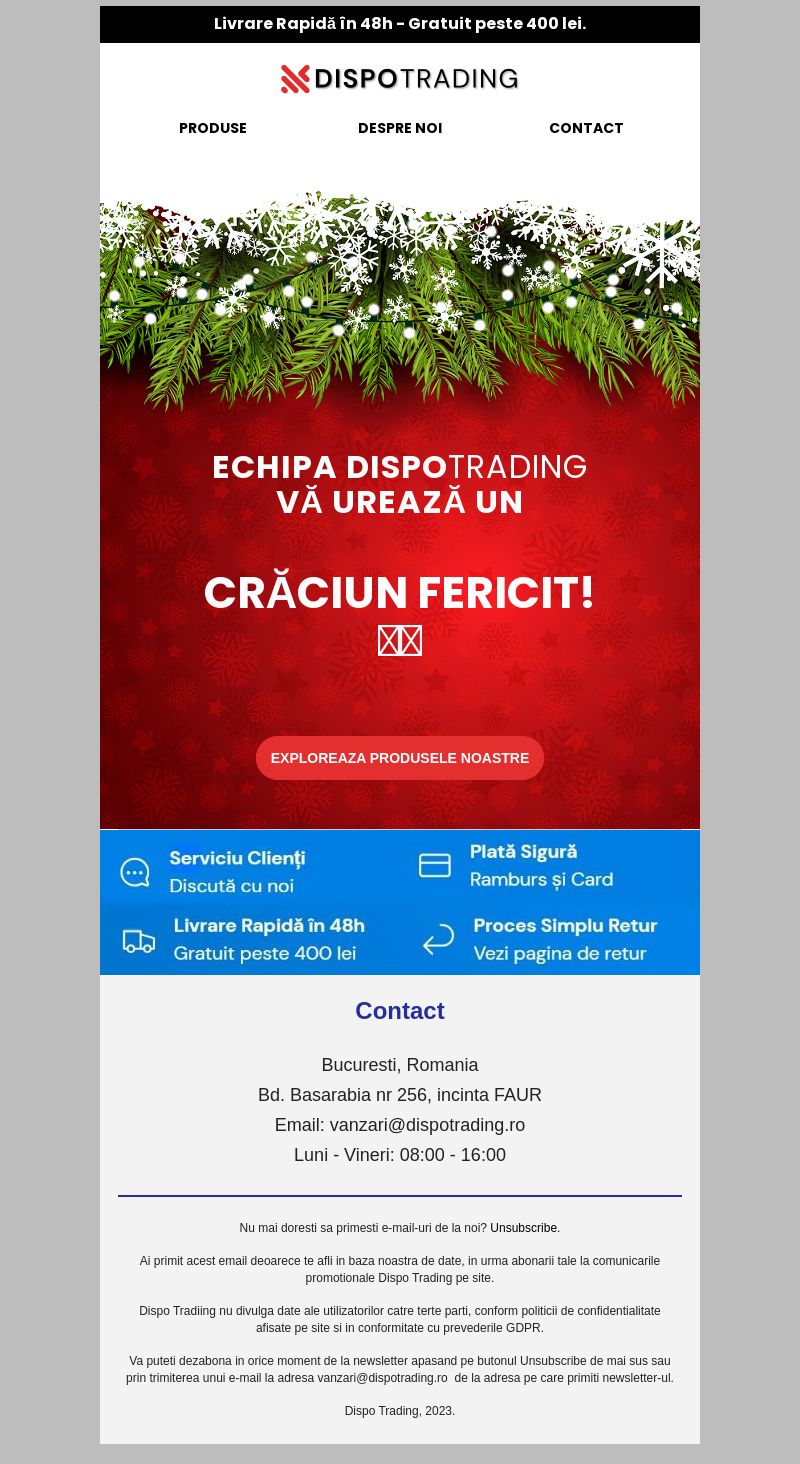Screen dimensions: 800x1464
Task: Open the CONTACT navigation link
Action: (586, 128)
